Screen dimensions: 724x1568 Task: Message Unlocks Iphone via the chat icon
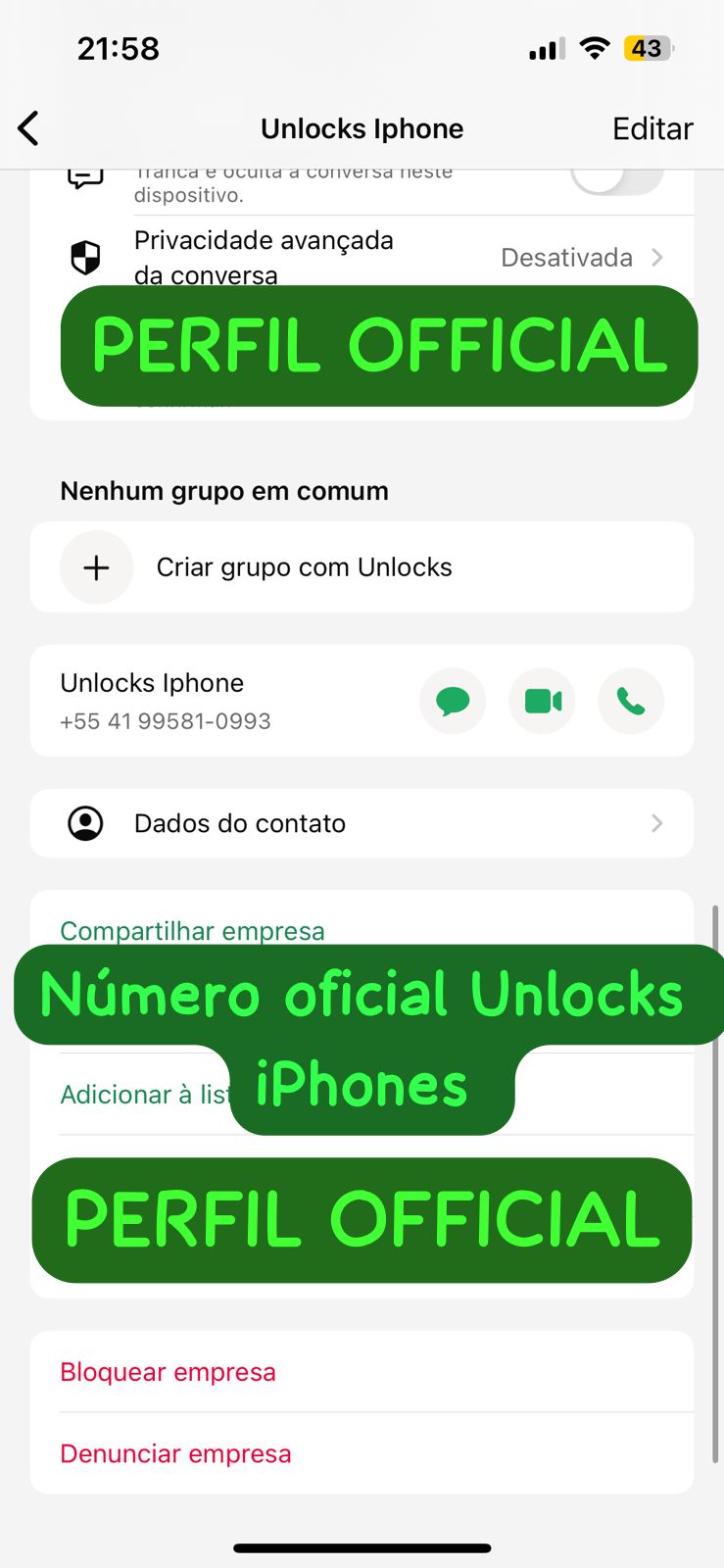pos(453,702)
